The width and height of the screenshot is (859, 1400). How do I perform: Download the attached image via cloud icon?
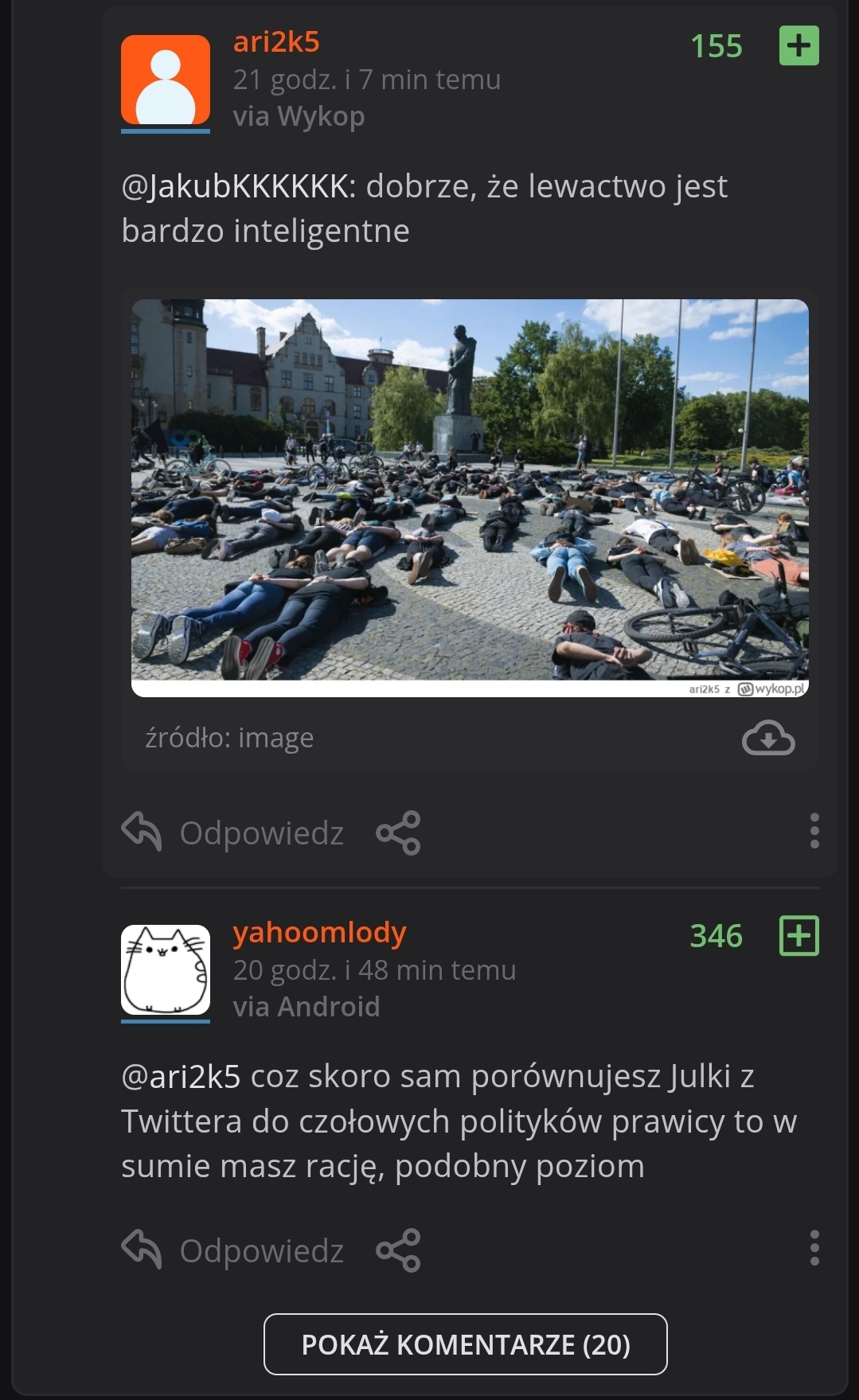click(x=767, y=739)
